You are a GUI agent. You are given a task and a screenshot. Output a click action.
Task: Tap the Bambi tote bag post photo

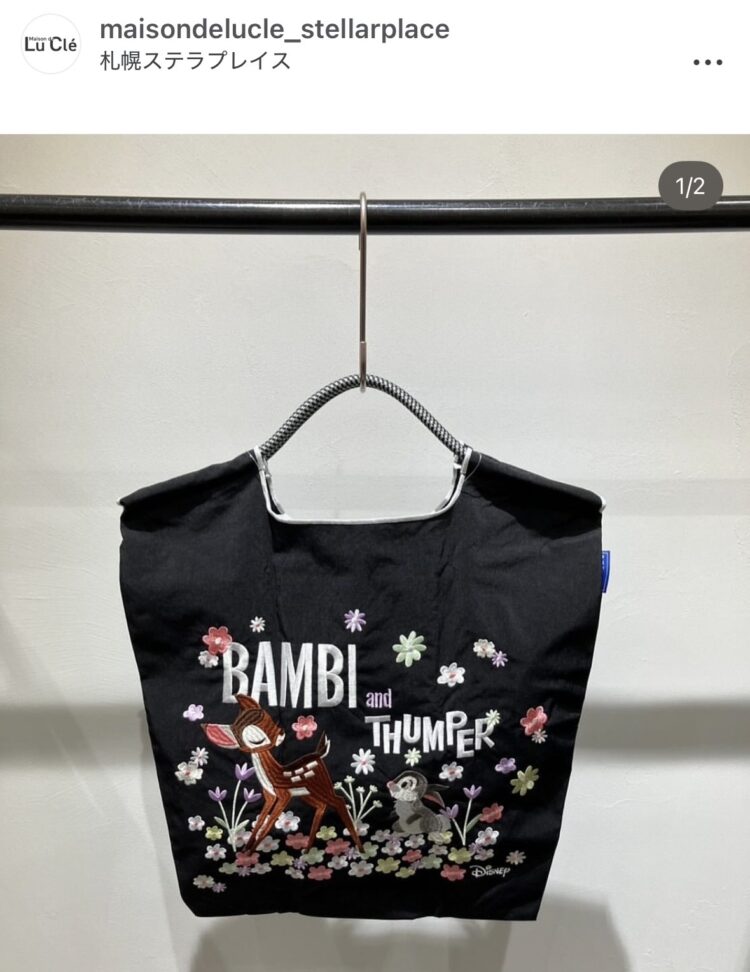tap(374, 600)
